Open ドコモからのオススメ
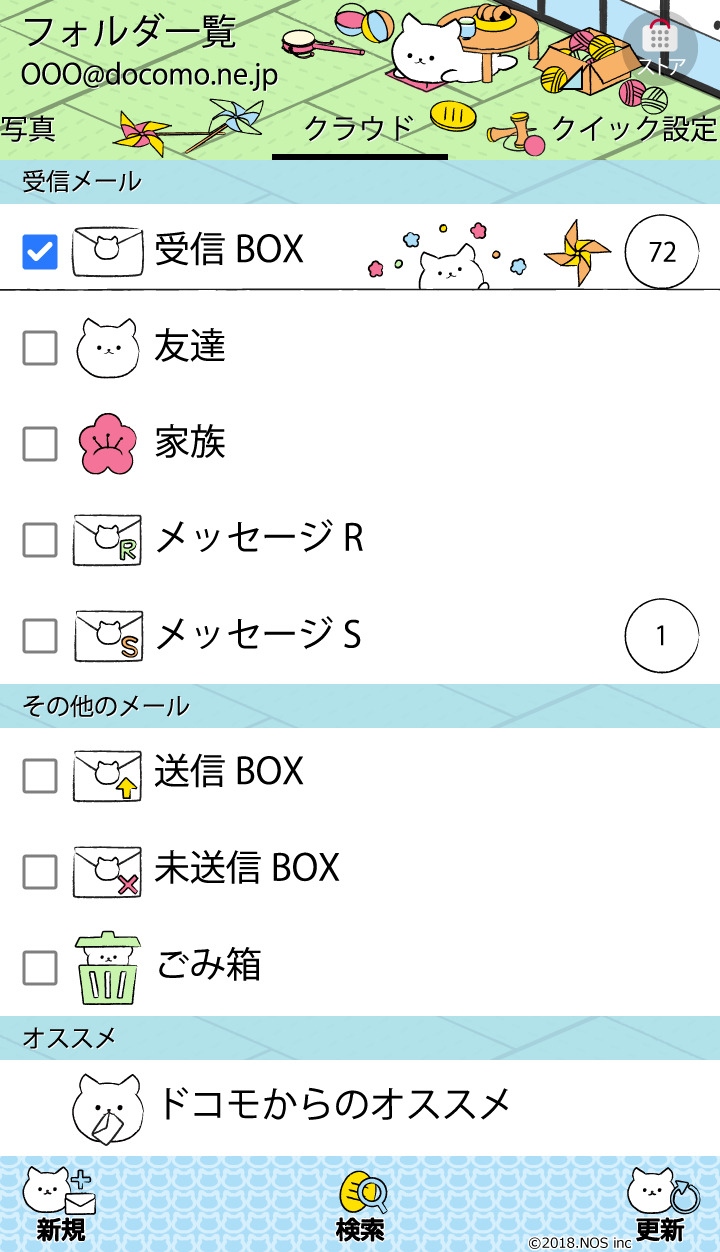The image size is (720, 1252). pos(333,1105)
